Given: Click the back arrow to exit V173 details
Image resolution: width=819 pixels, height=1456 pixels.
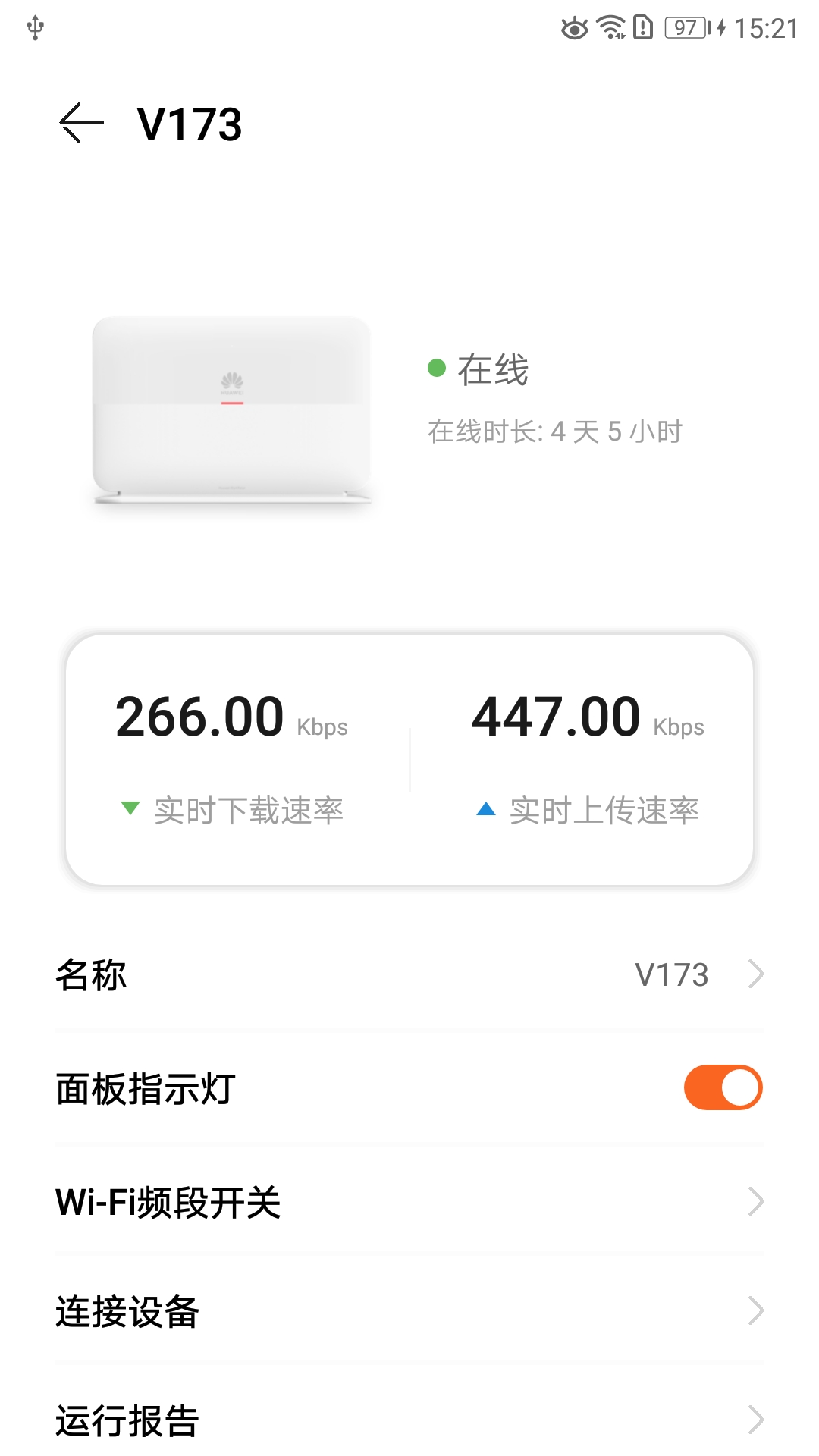Looking at the screenshot, I should (81, 124).
